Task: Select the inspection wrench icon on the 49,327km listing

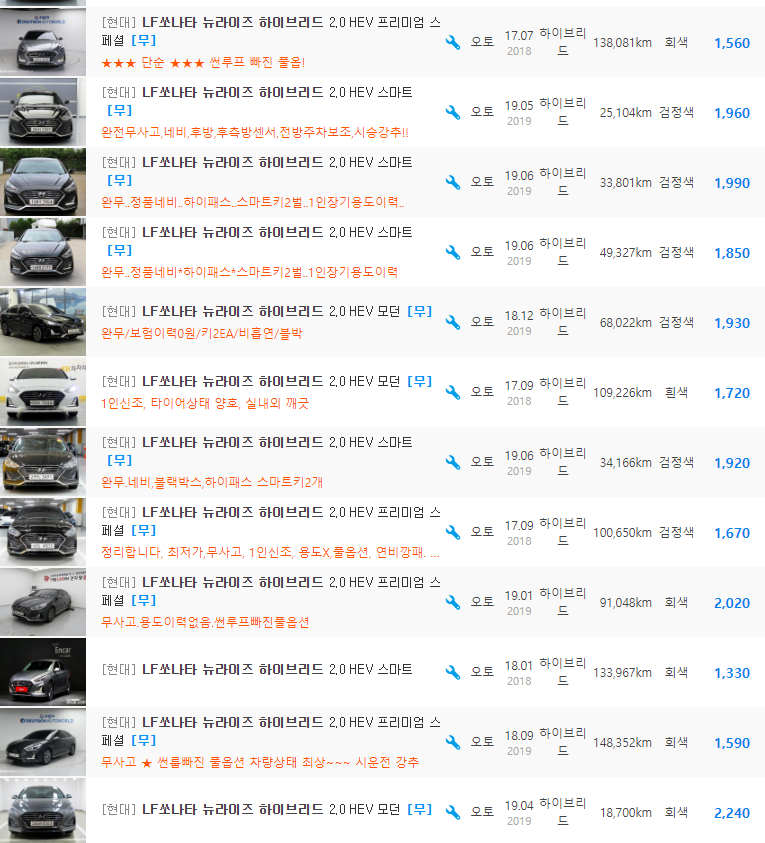Action: (453, 252)
